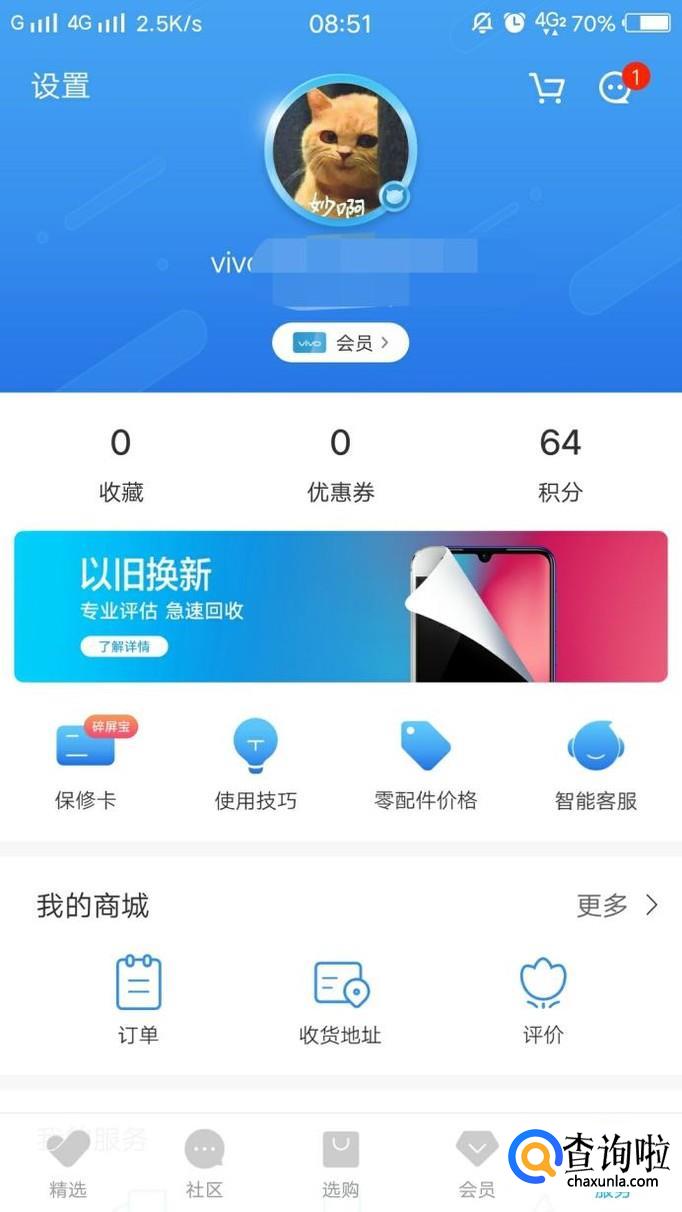Switch to the 选购 shopping tab
This screenshot has width=682, height=1212.
click(340, 1163)
